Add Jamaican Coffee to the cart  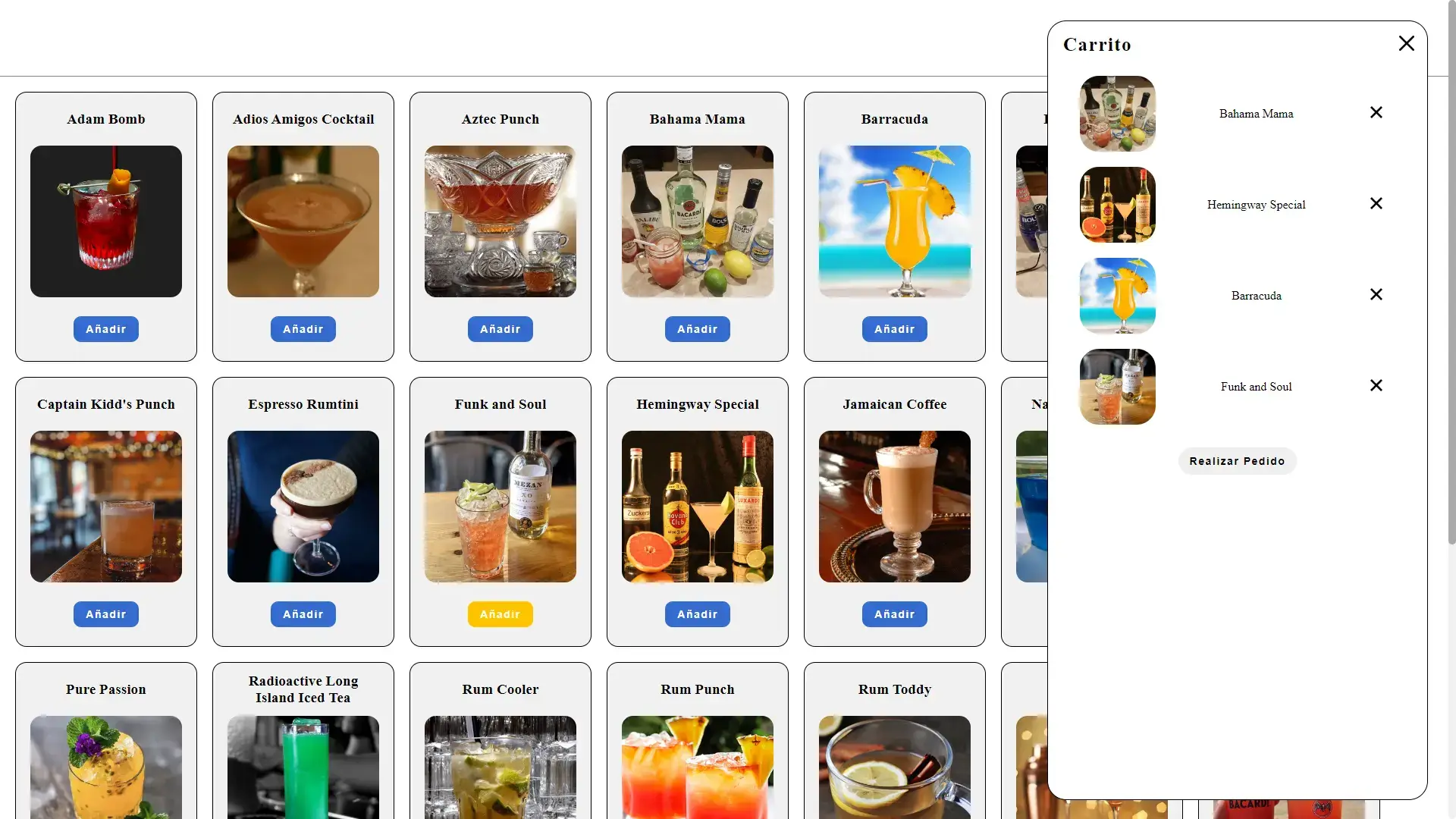(895, 614)
